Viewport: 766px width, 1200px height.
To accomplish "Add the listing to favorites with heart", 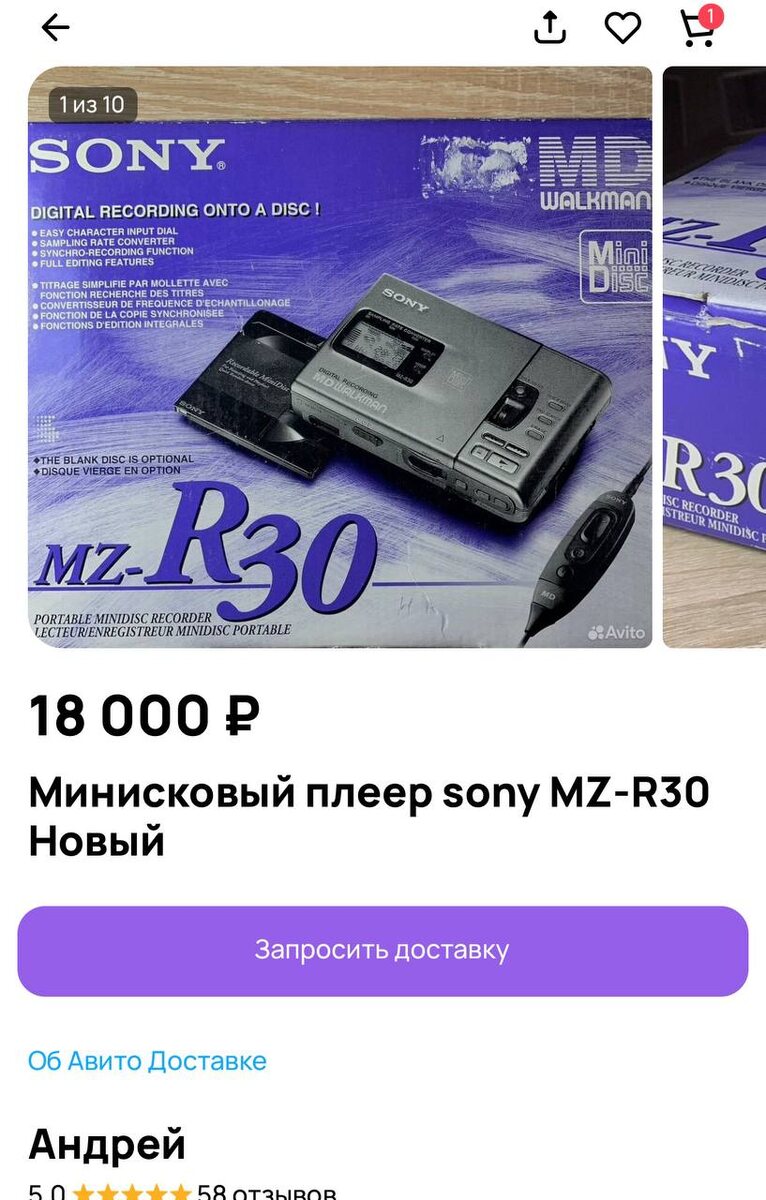I will [x=623, y=28].
